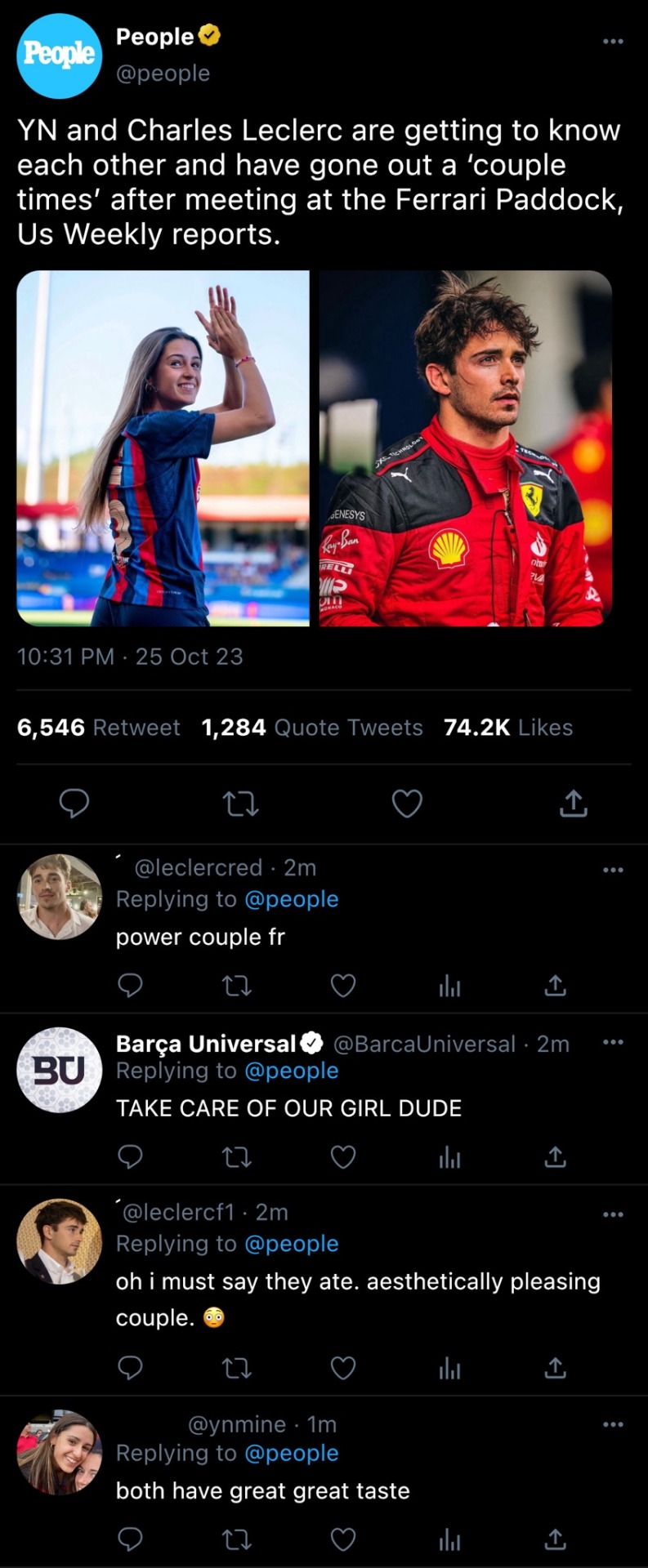The image size is (648, 1568).
Task: Share @leclercf1's reply
Action: click(x=555, y=1367)
